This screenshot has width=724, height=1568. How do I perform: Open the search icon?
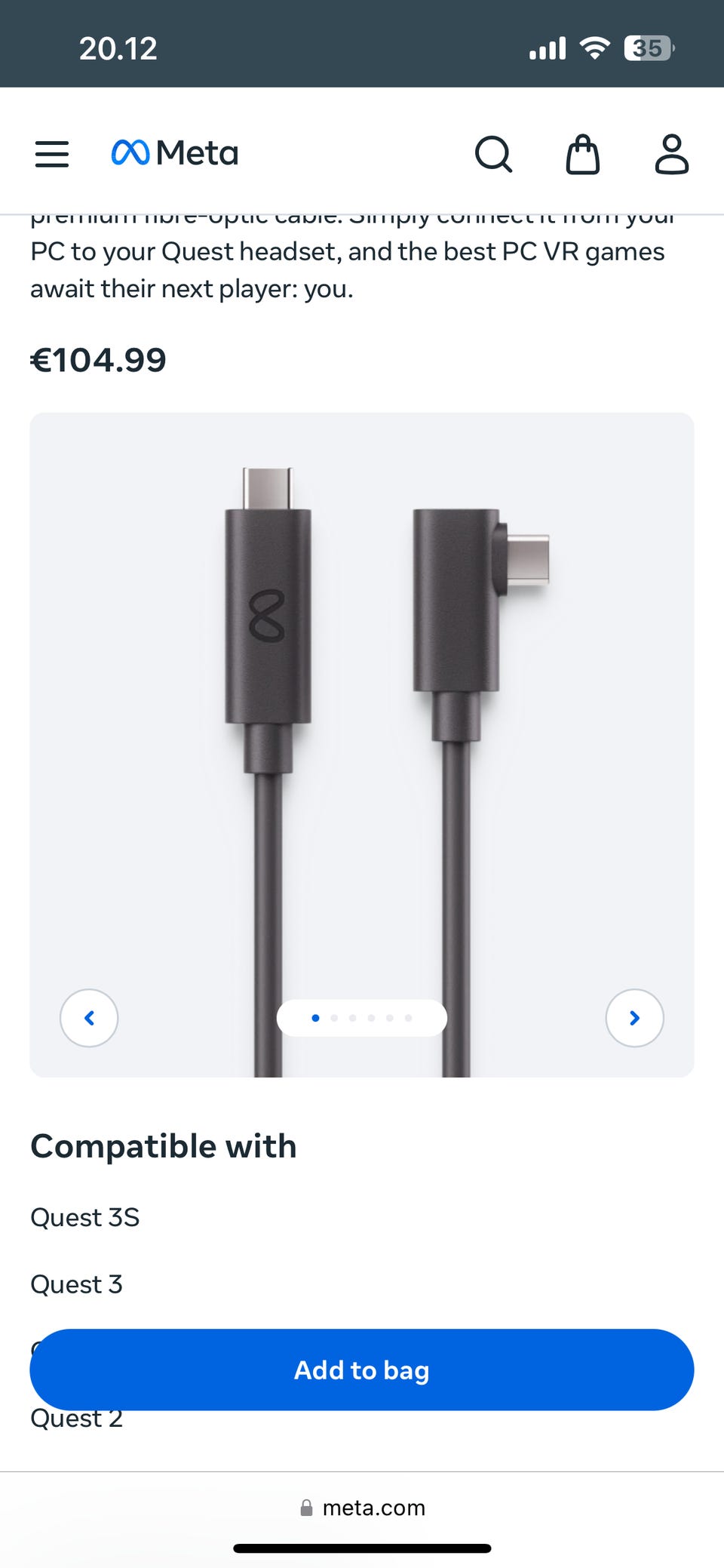click(x=494, y=155)
